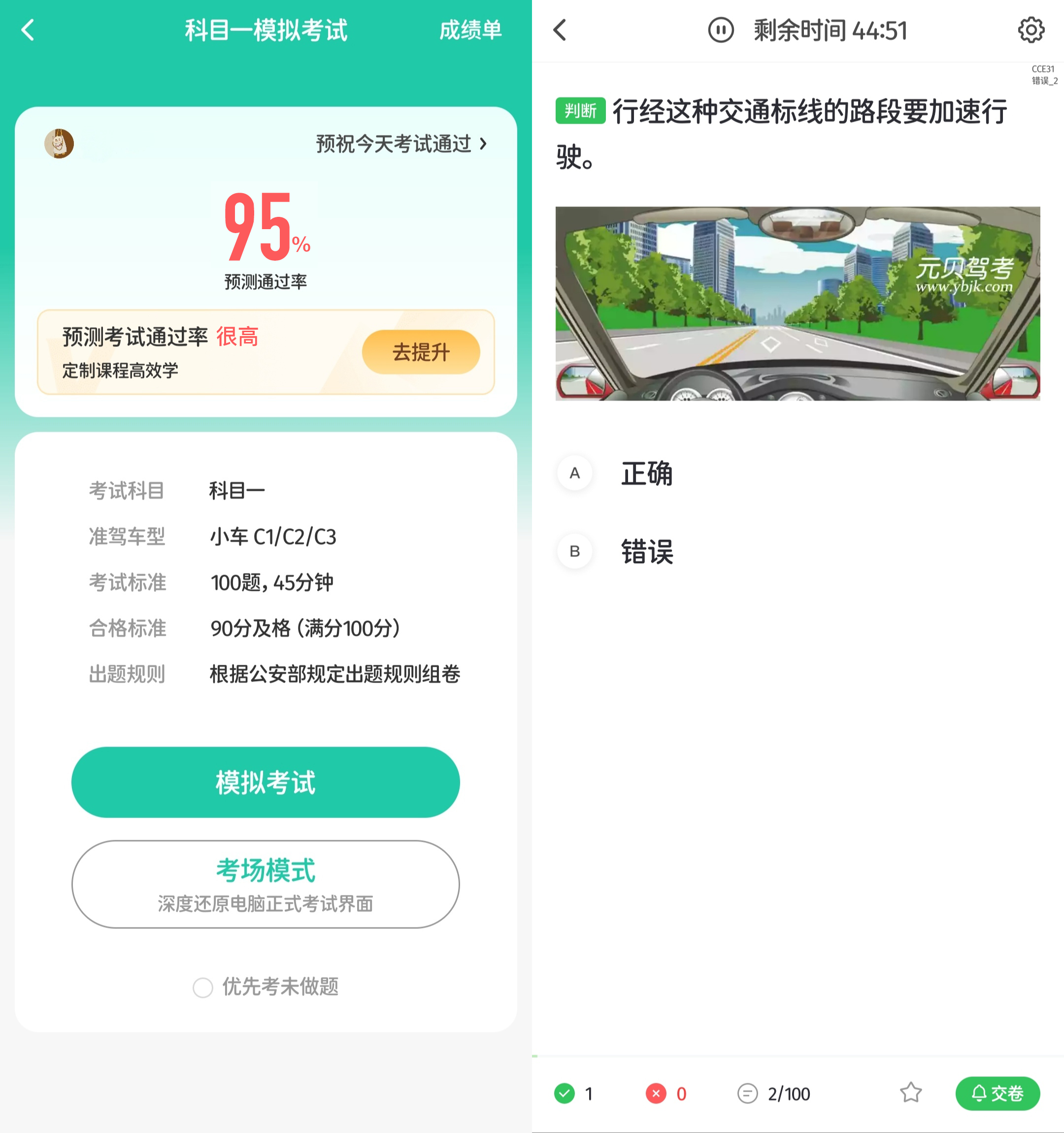Open the exam settings gear
This screenshot has width=1064, height=1133.
pos(1031,30)
